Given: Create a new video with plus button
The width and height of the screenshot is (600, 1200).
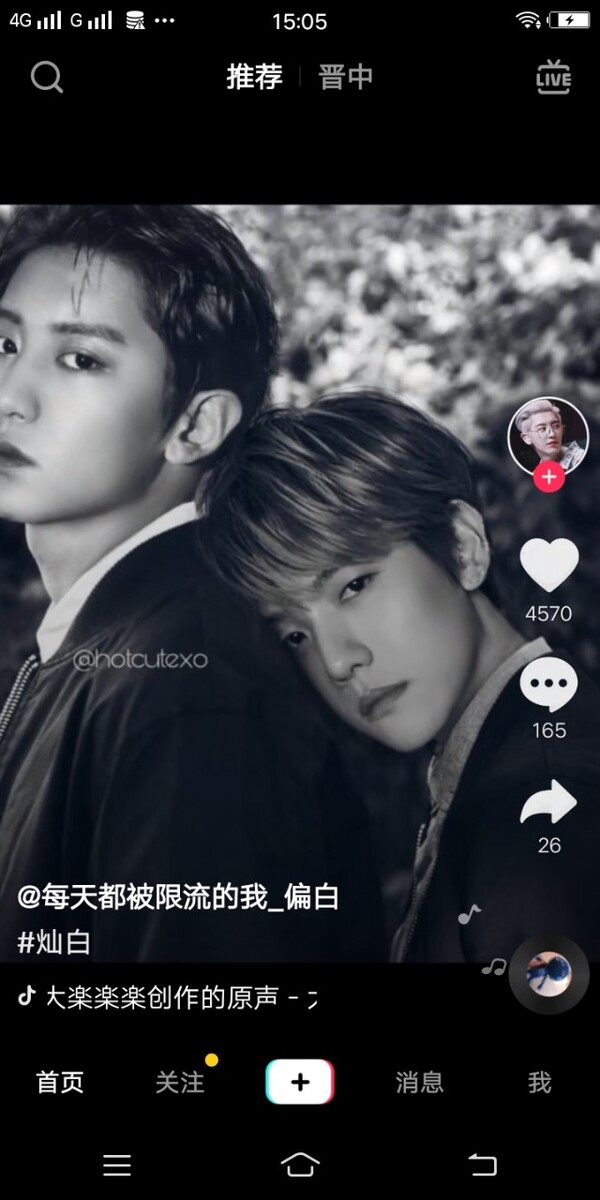Looking at the screenshot, I should click(x=300, y=1082).
